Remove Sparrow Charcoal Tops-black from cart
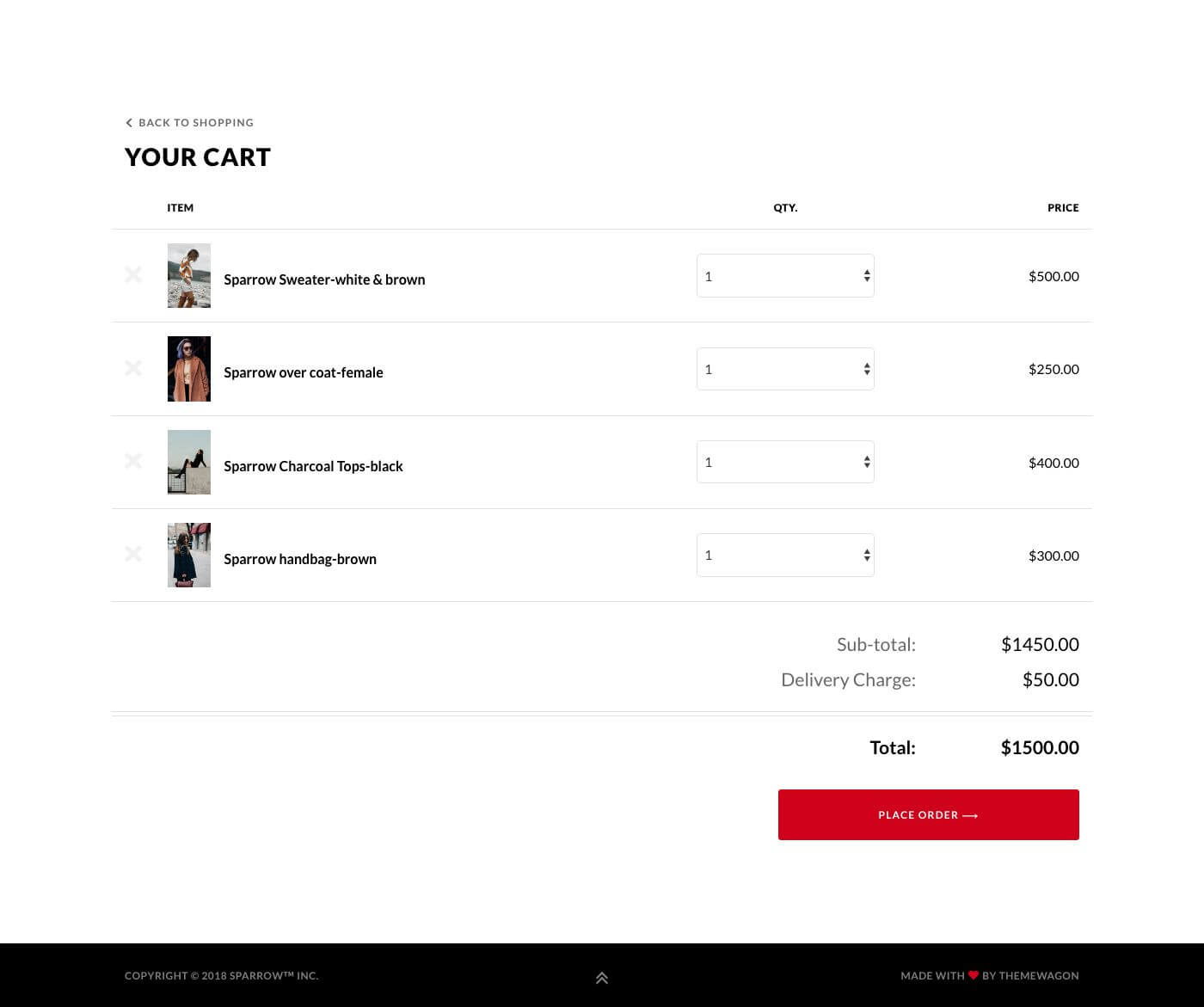Viewport: 1204px width, 1007px height. click(x=133, y=461)
